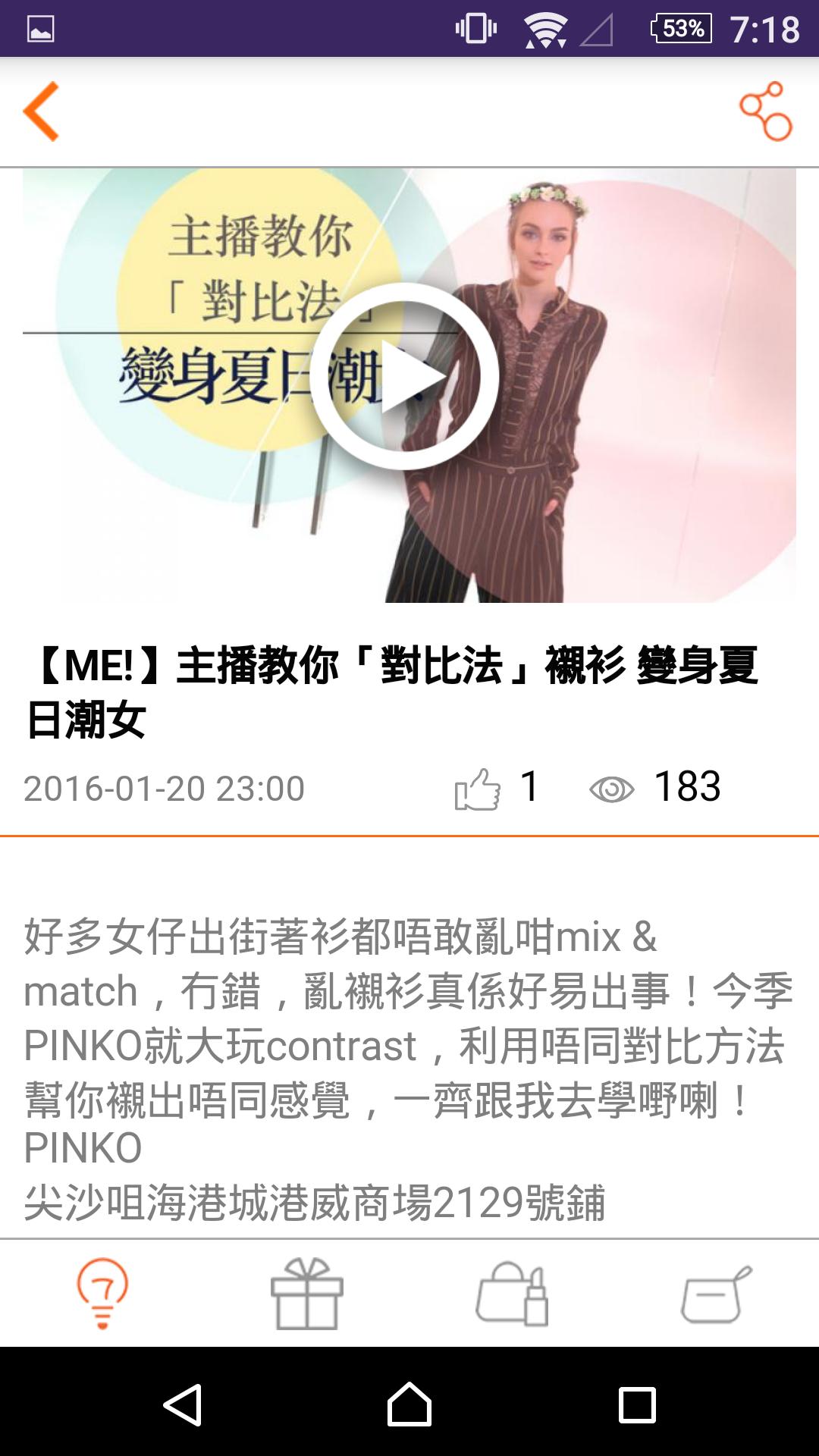Screen dimensions: 819x1456
Task: Open the lightbulb tips tab
Action: click(x=102, y=1294)
